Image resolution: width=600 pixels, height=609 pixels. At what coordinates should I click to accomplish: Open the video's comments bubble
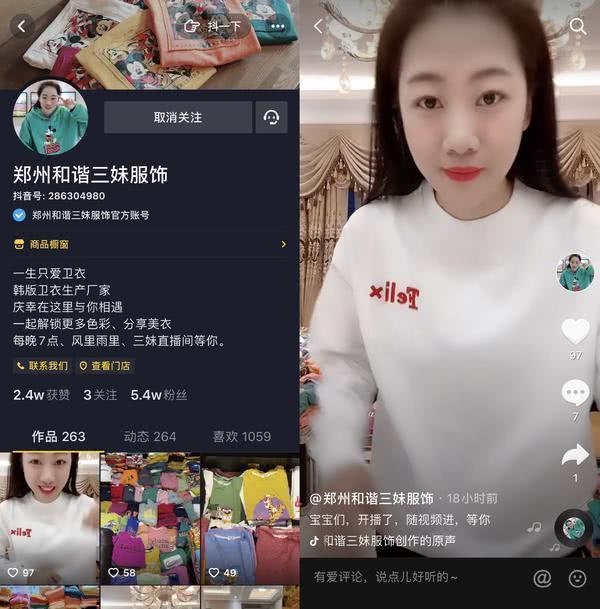(x=575, y=392)
